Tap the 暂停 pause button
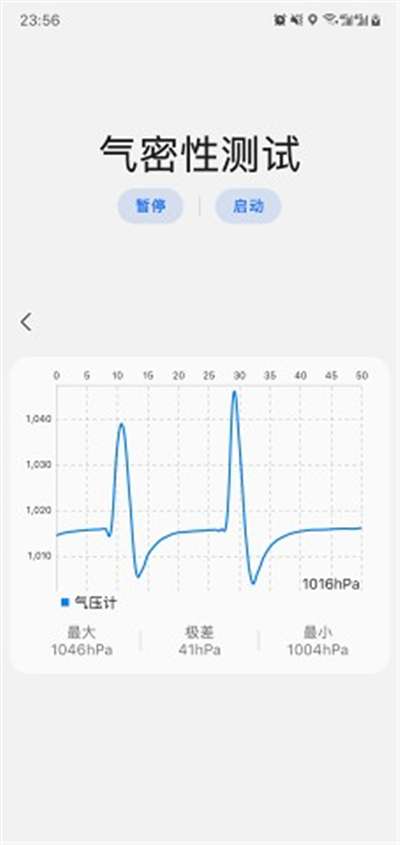This screenshot has height=845, width=400. [150, 206]
